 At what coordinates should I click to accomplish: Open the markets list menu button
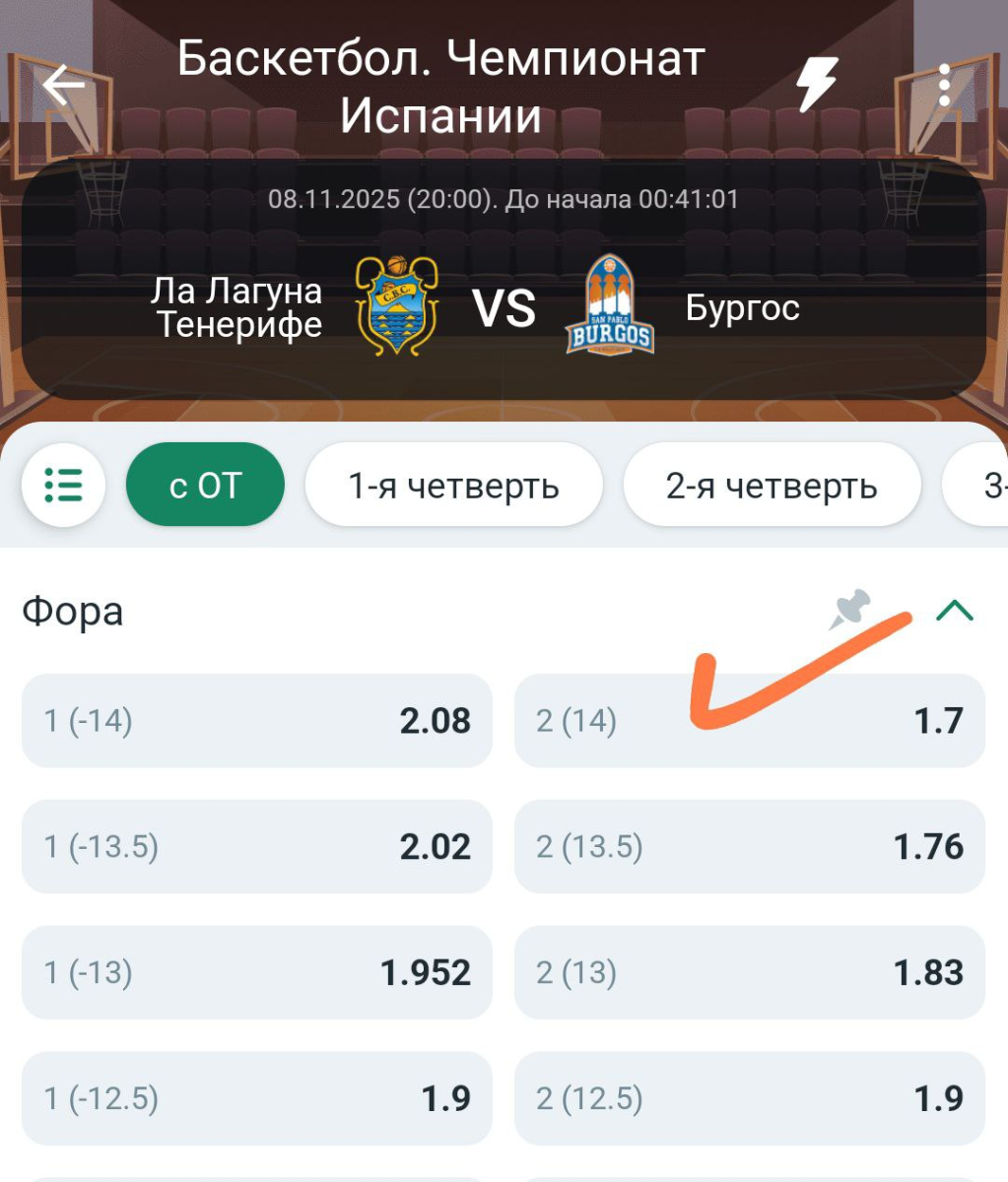(x=64, y=485)
